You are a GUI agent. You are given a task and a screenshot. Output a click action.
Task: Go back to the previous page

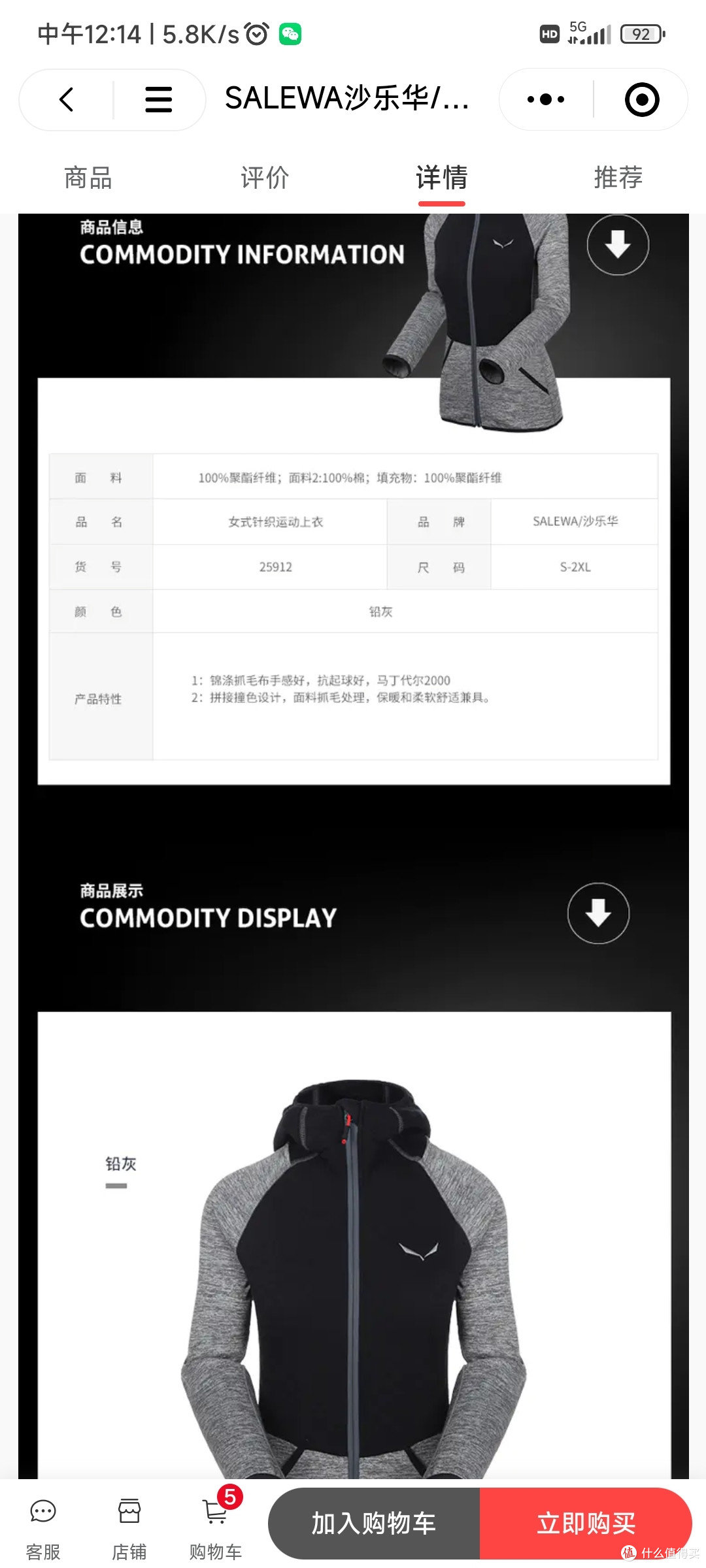point(67,100)
